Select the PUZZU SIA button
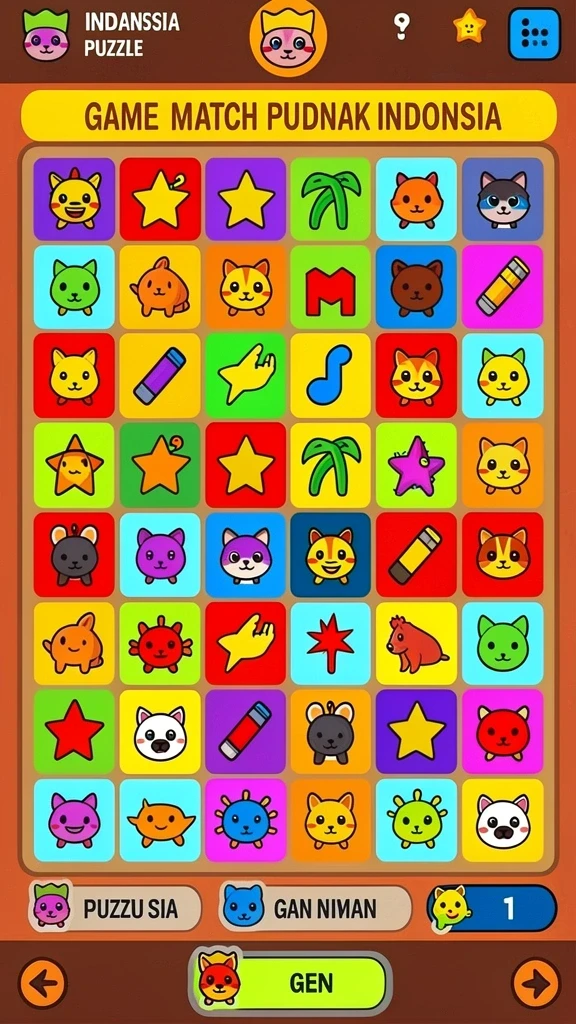Viewport: 576px width, 1024px height. (x=115, y=908)
